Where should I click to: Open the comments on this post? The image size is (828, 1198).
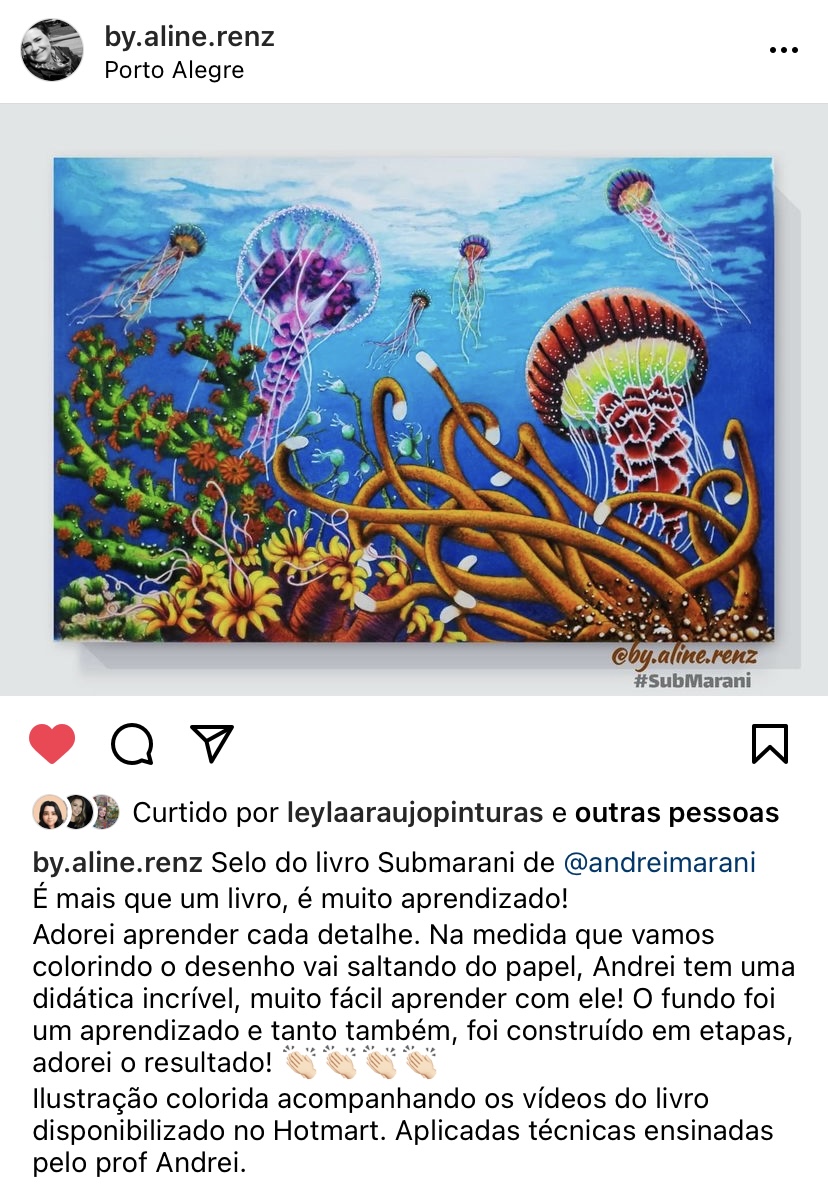132,744
